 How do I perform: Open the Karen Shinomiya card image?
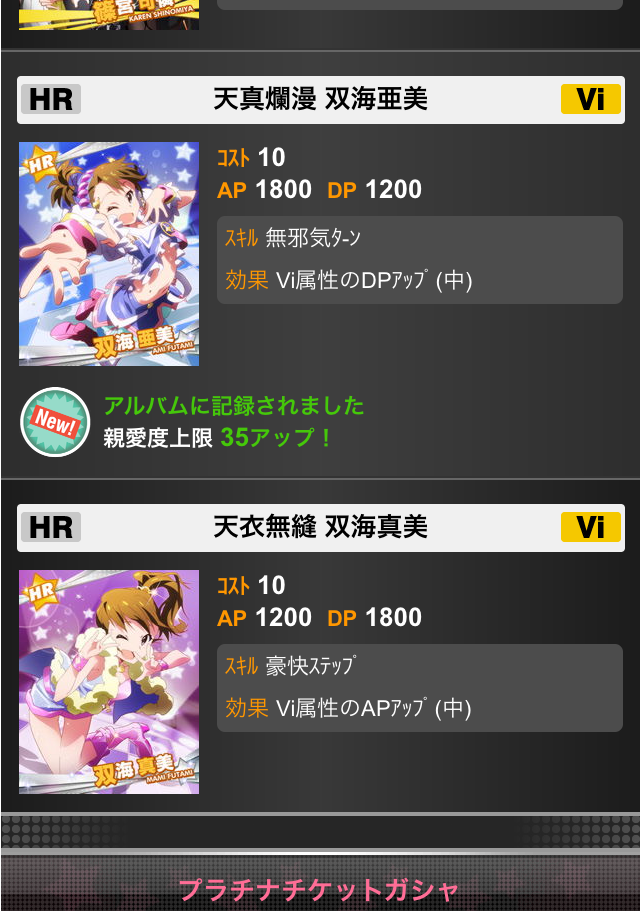109,14
